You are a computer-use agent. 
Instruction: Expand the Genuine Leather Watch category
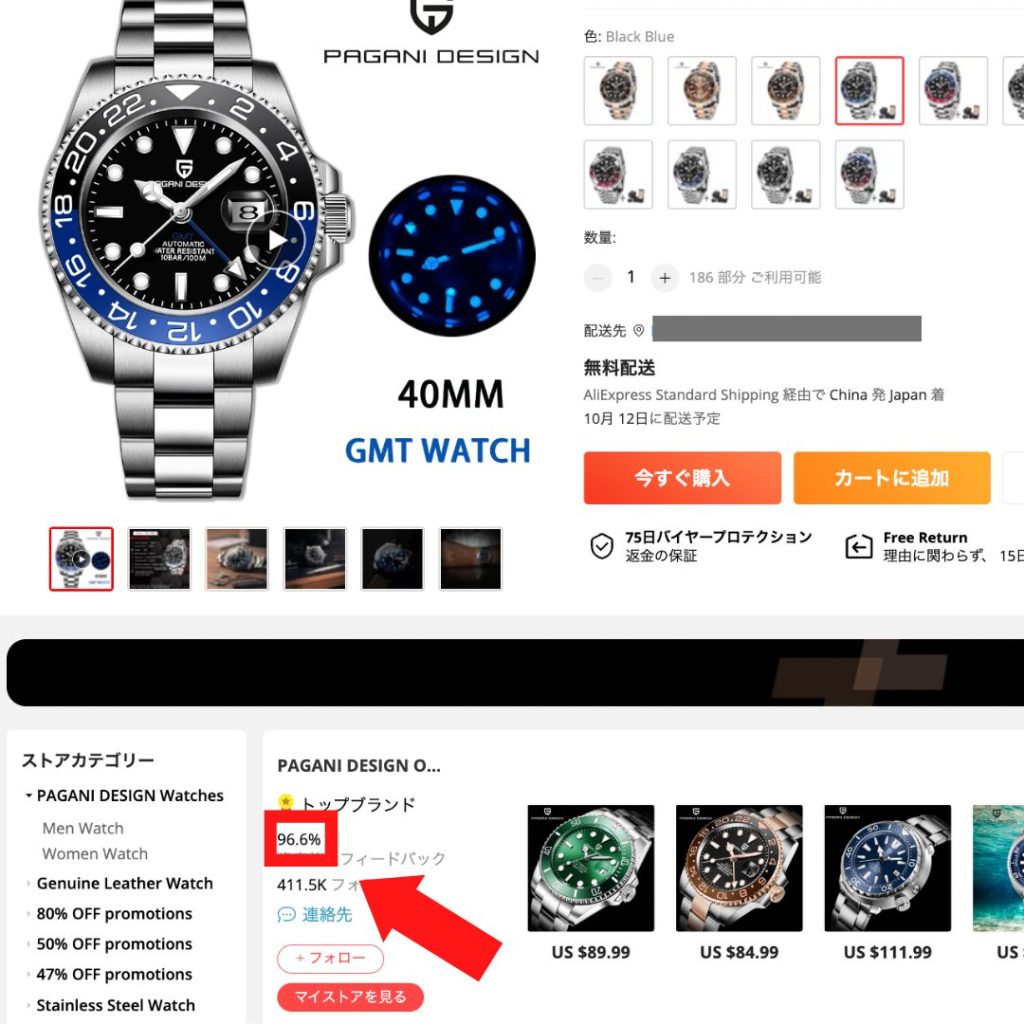(124, 883)
